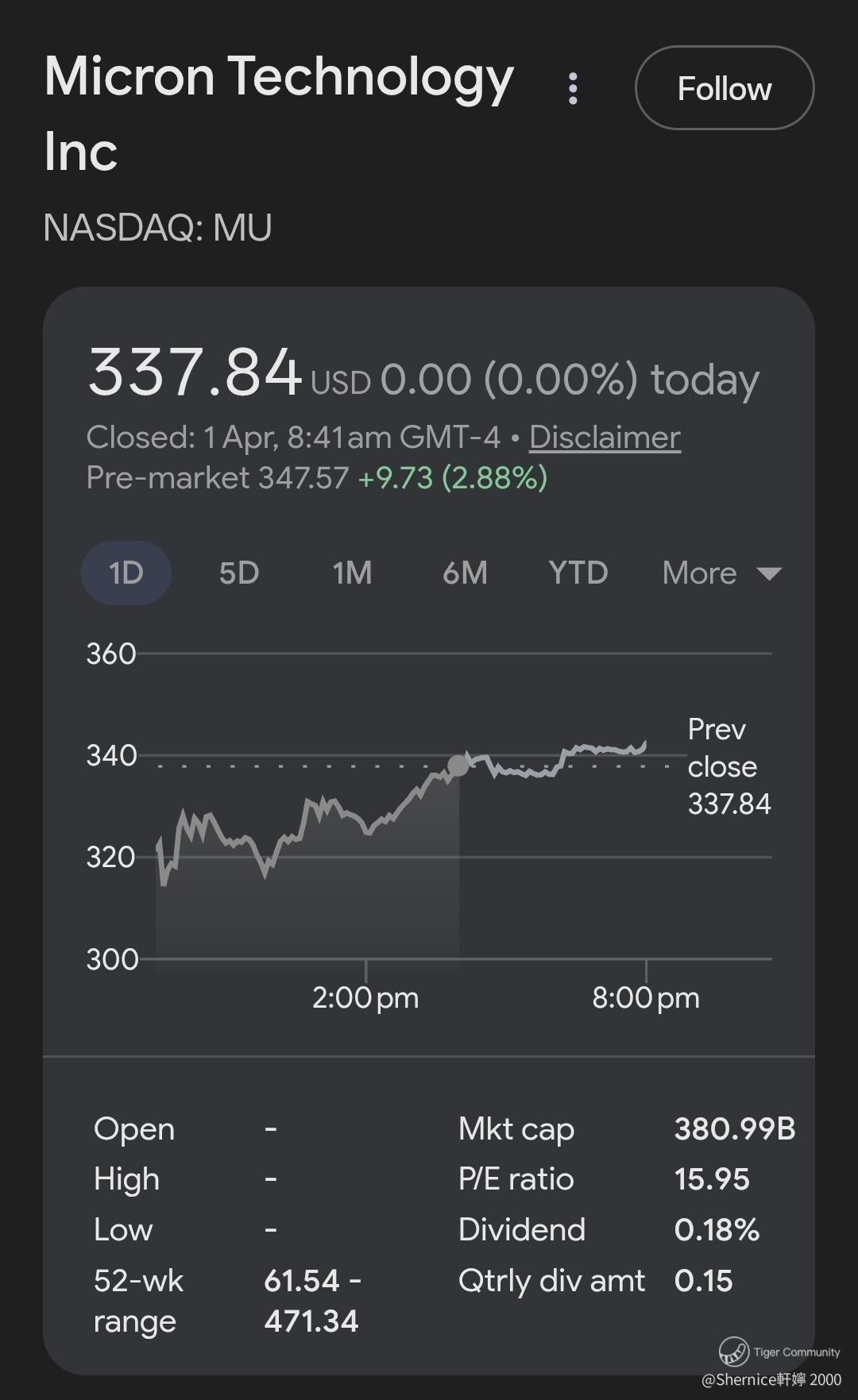The image size is (858, 1400).
Task: Follow Micron Technology stock
Action: point(724,88)
